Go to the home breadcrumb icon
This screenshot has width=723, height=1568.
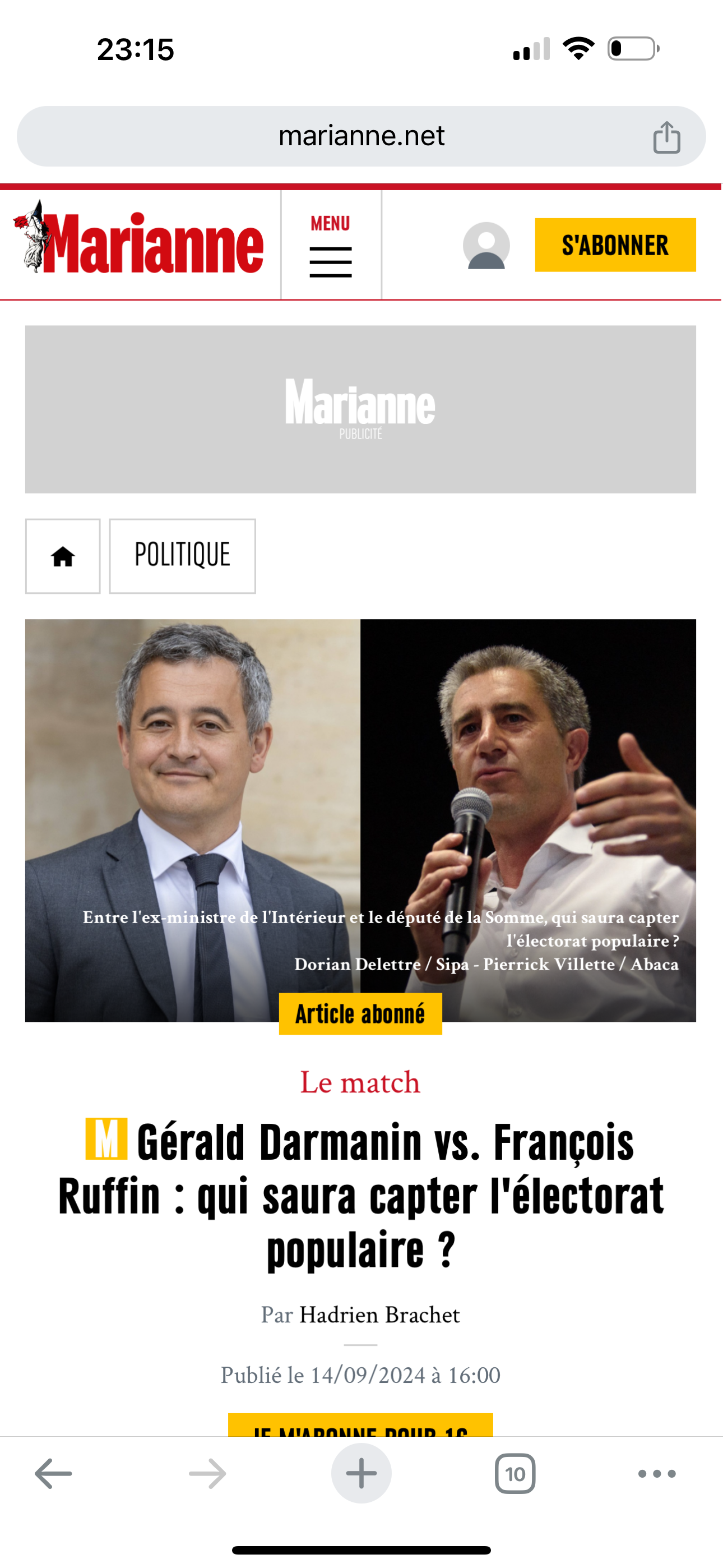coord(63,556)
